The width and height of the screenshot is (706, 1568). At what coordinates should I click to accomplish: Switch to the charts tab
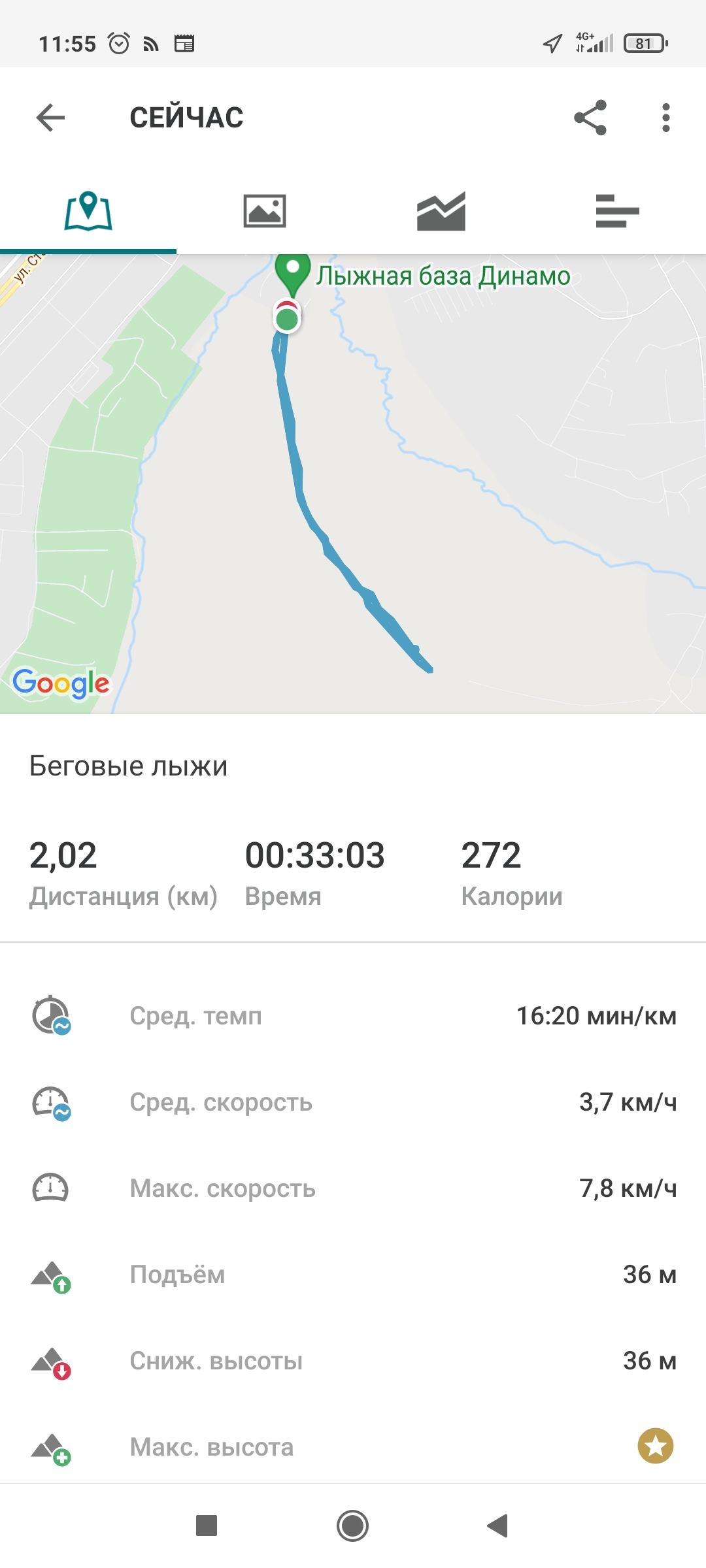[x=441, y=212]
